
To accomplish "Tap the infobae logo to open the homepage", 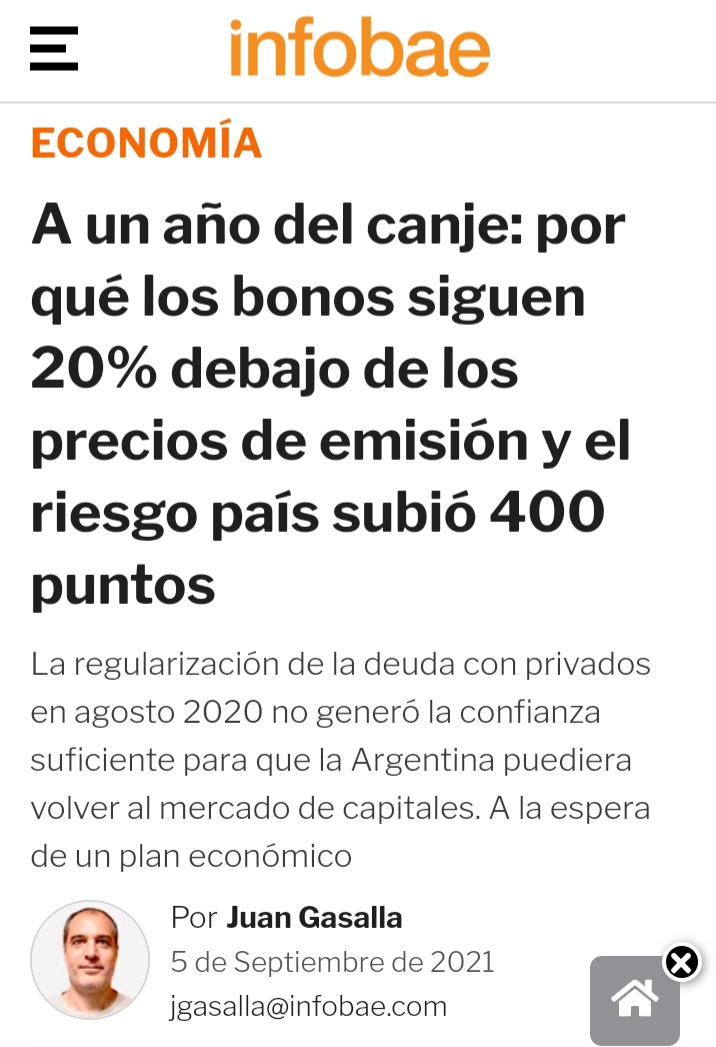I will coord(359,47).
